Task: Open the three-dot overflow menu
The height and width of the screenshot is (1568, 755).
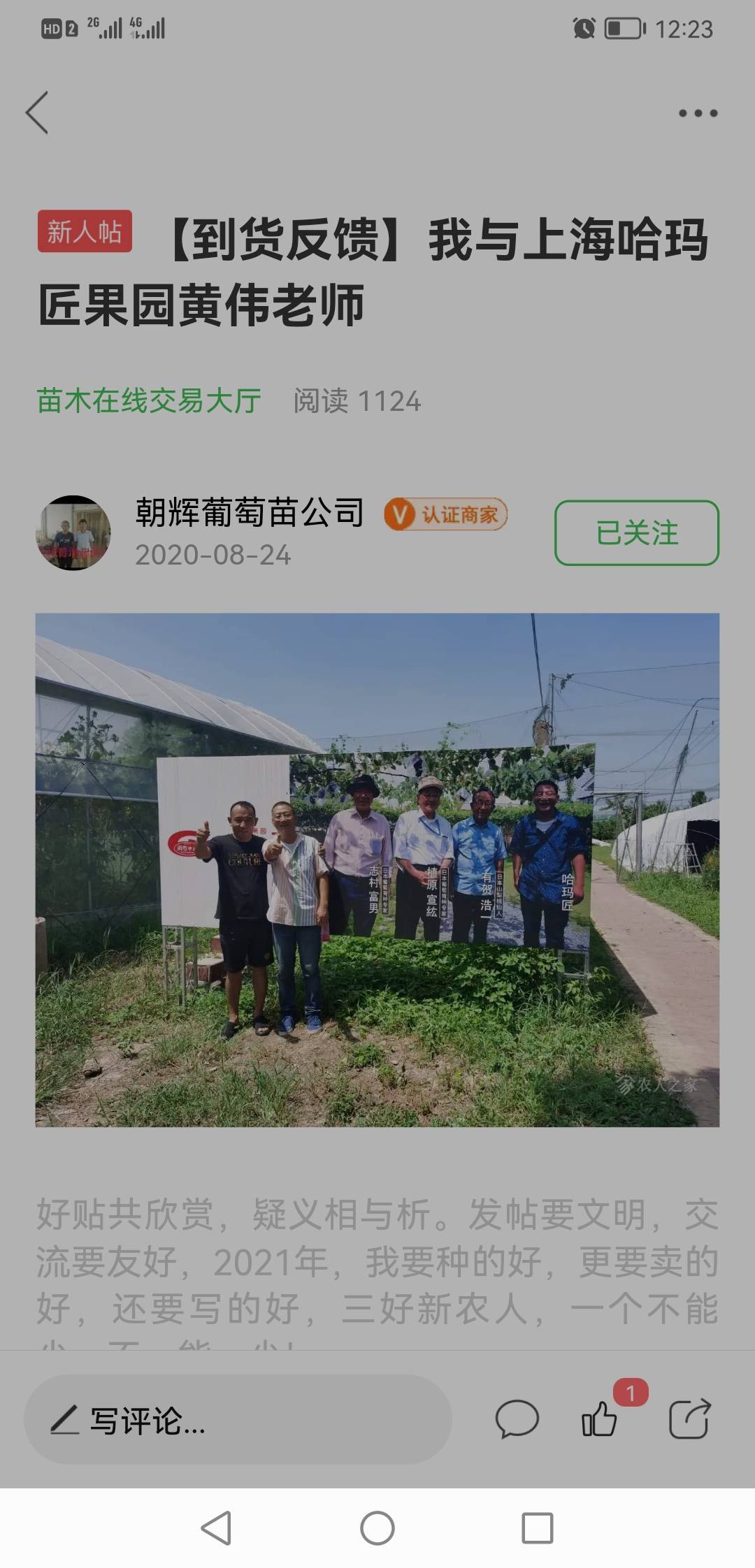Action: click(x=698, y=113)
